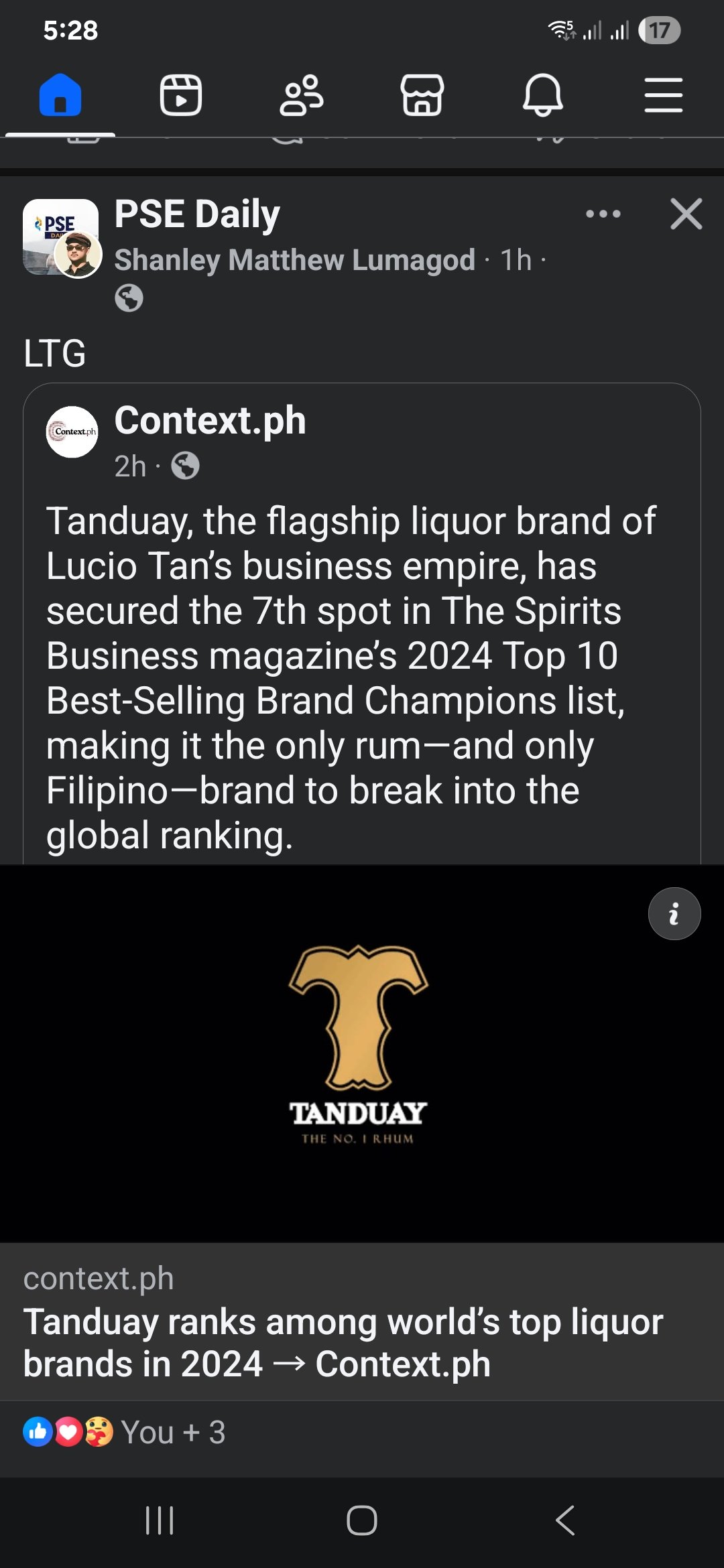Tap the Context.ph profile picture

coord(72,432)
